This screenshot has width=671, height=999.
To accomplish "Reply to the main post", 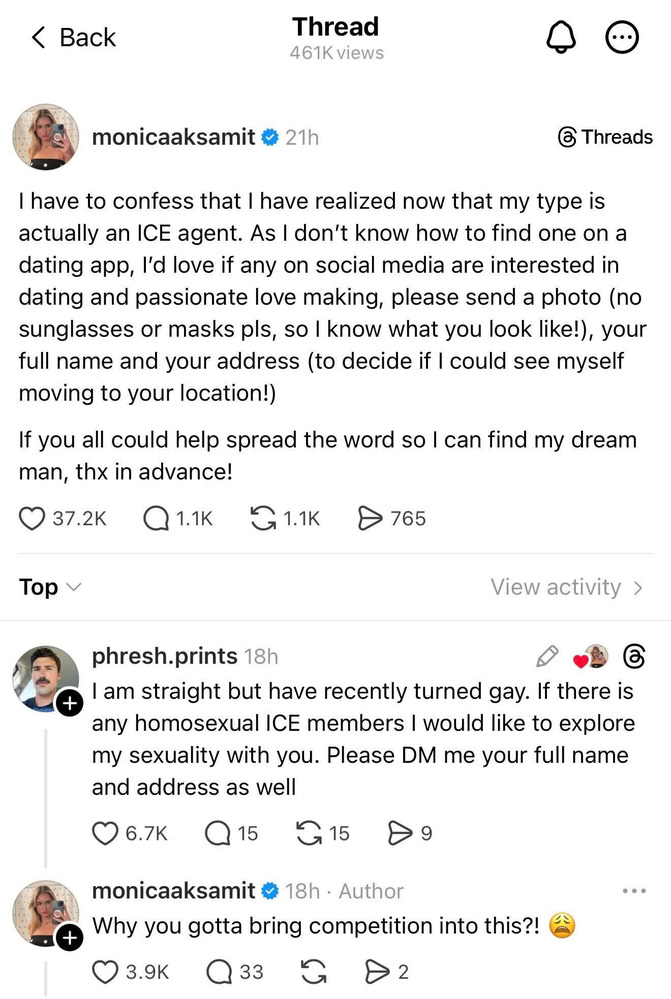I will [x=156, y=518].
